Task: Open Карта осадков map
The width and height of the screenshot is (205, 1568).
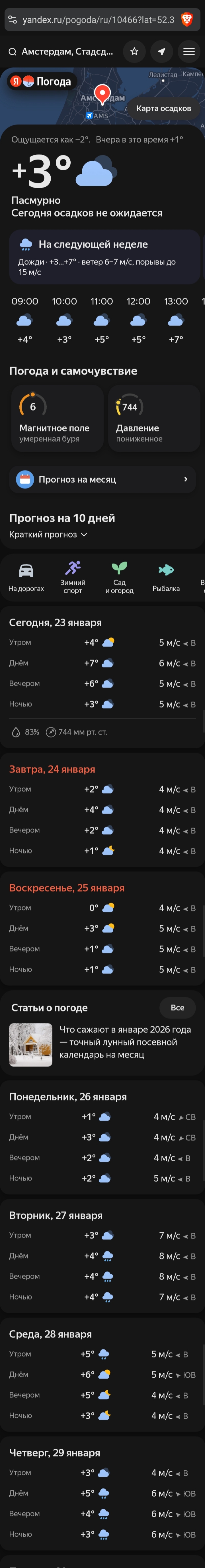Action: pos(163,108)
